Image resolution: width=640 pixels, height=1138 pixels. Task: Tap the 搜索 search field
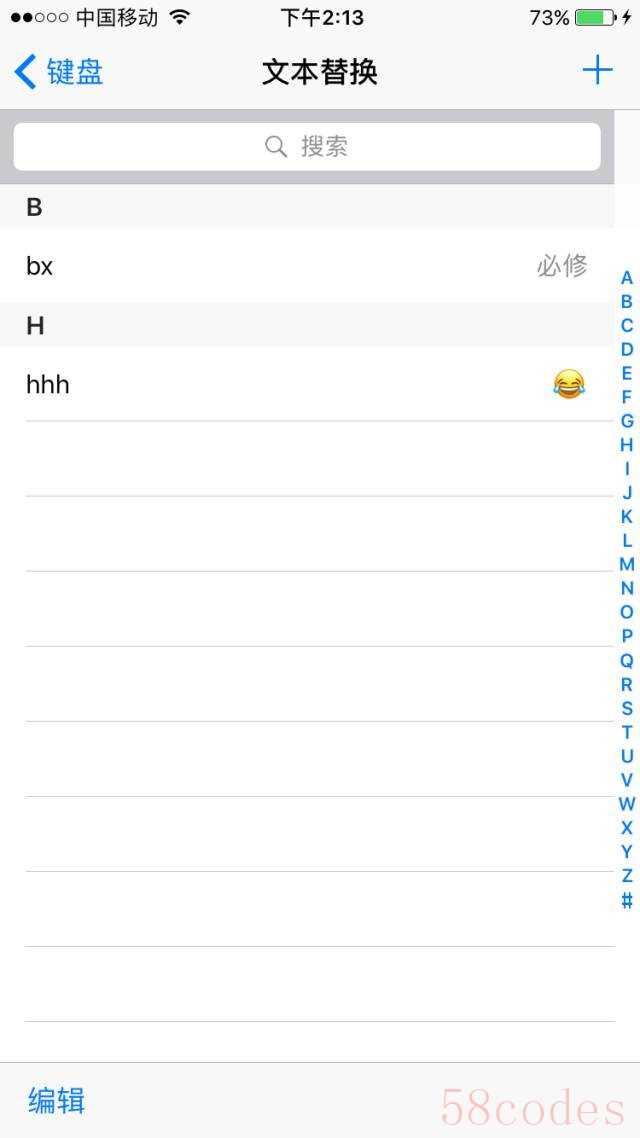pyautogui.click(x=307, y=147)
